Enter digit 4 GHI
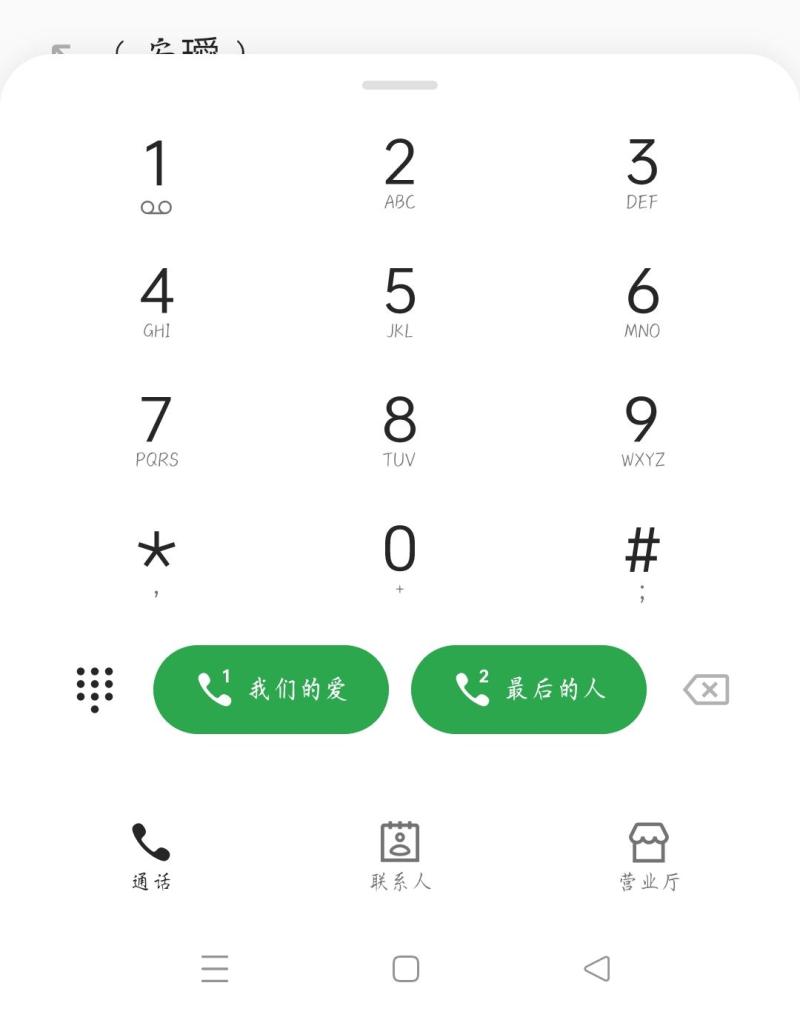800x1017 pixels. 156,302
